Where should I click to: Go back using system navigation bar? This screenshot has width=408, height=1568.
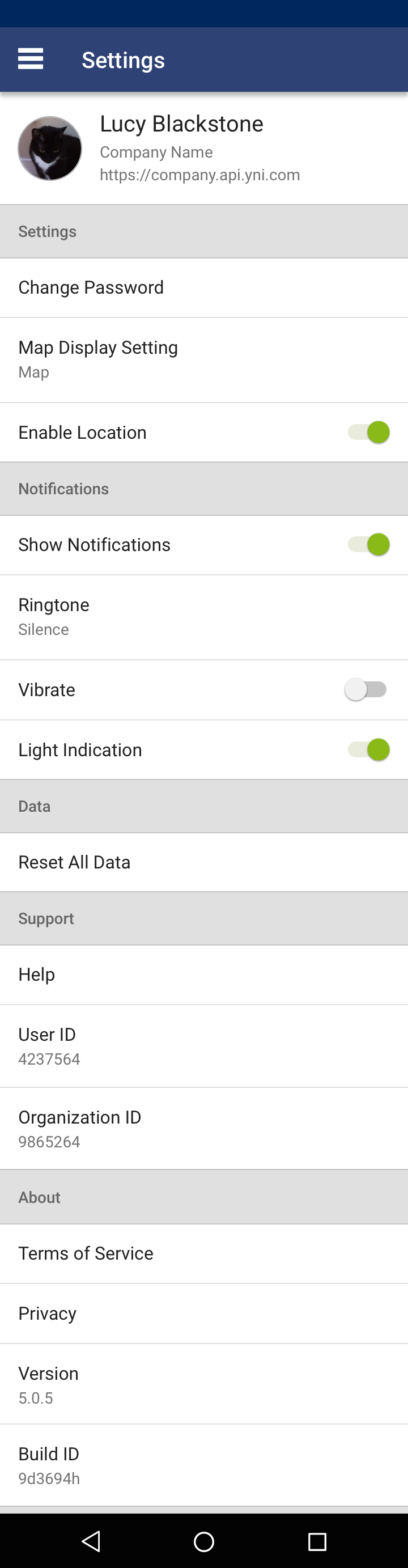(x=91, y=1541)
